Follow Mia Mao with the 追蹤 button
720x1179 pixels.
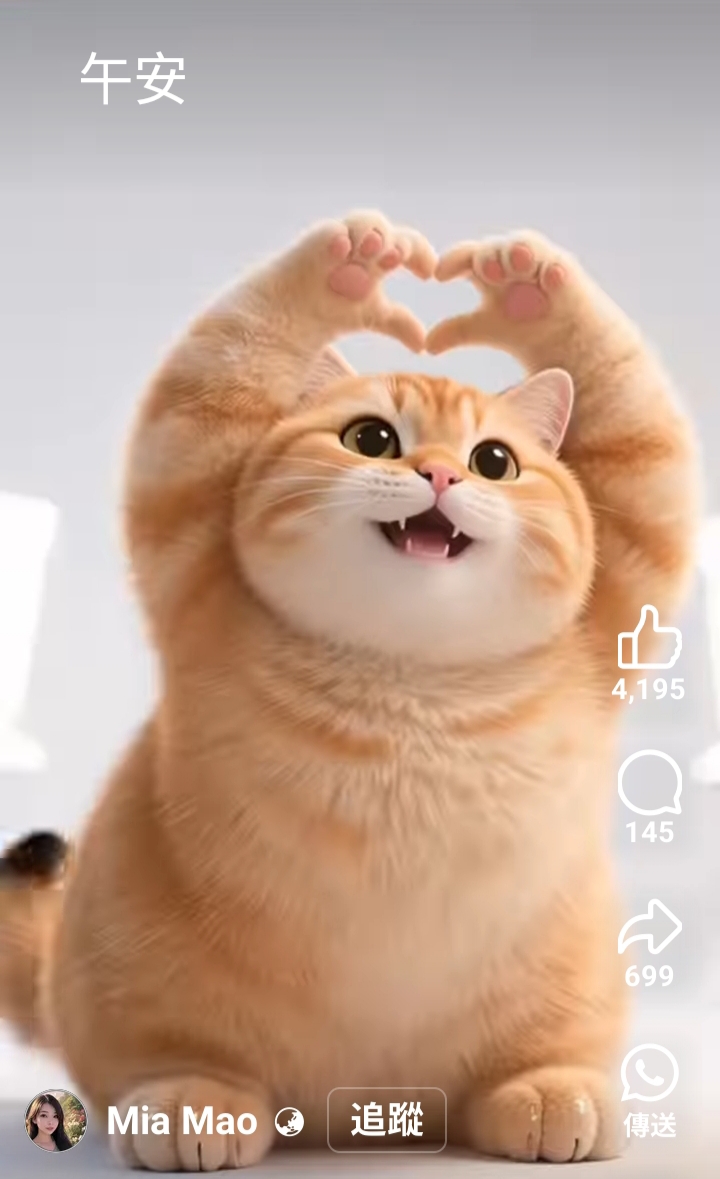(x=387, y=1120)
